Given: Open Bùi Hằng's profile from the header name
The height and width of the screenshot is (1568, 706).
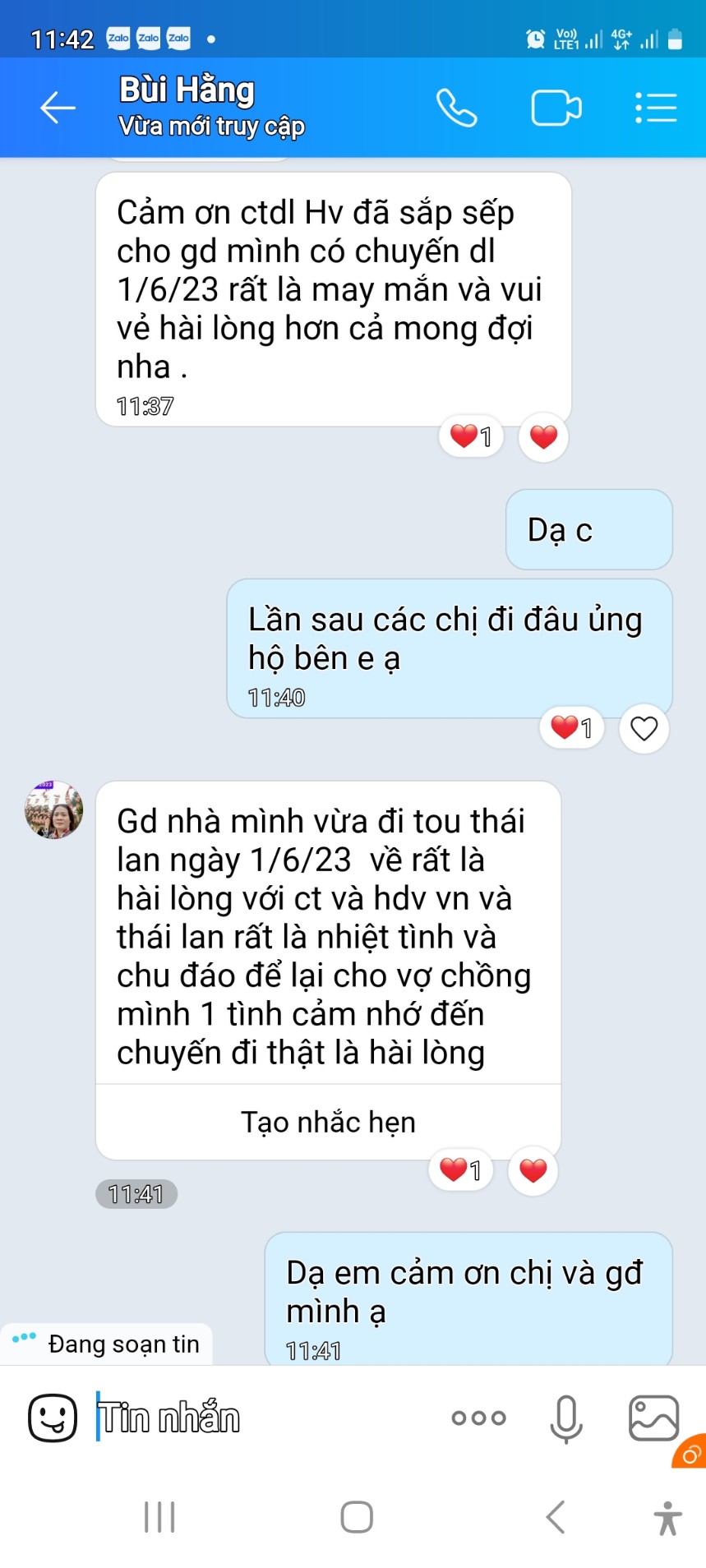Looking at the screenshot, I should click(187, 90).
